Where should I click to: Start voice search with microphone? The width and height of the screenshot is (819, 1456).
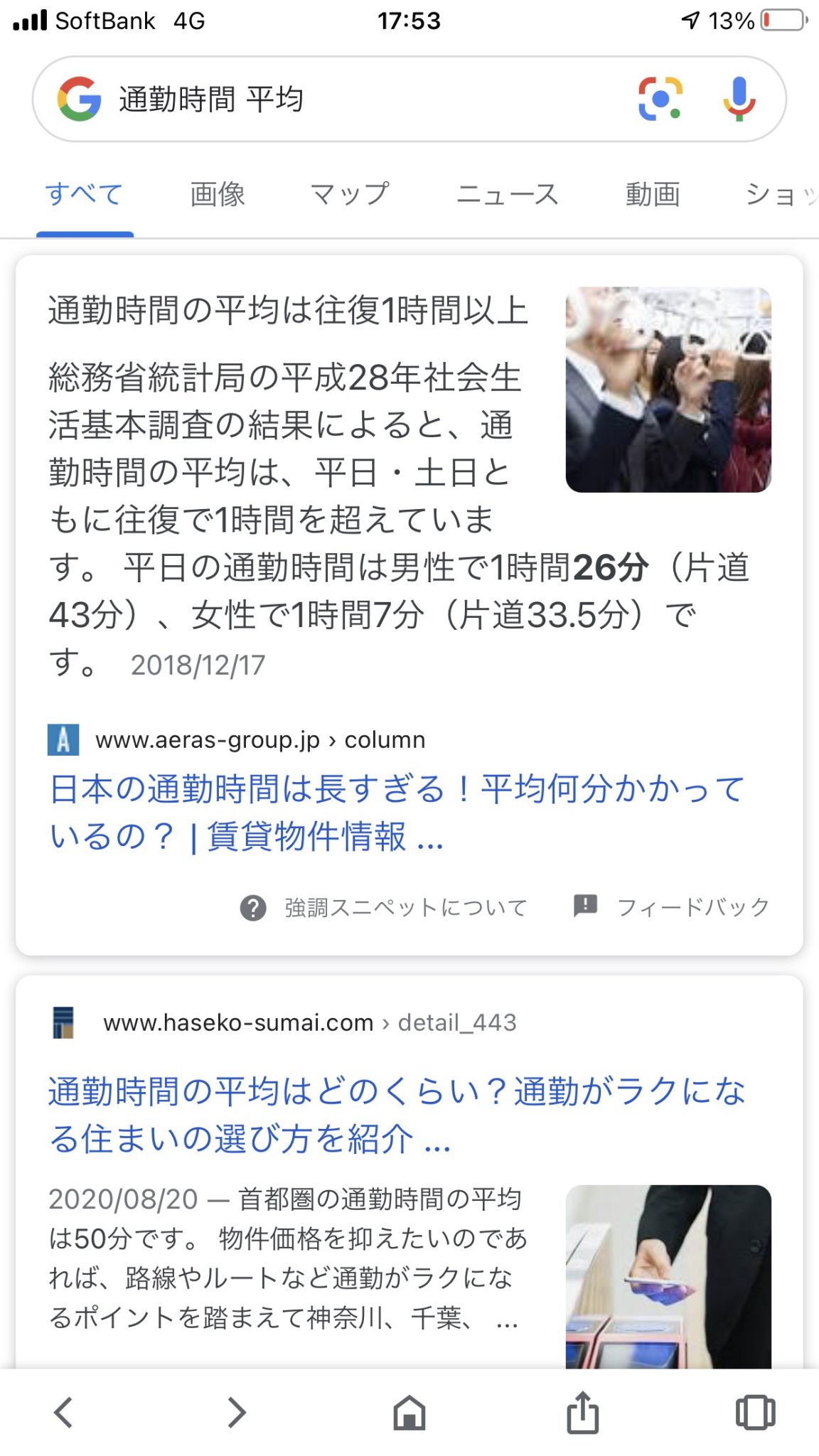(x=739, y=99)
